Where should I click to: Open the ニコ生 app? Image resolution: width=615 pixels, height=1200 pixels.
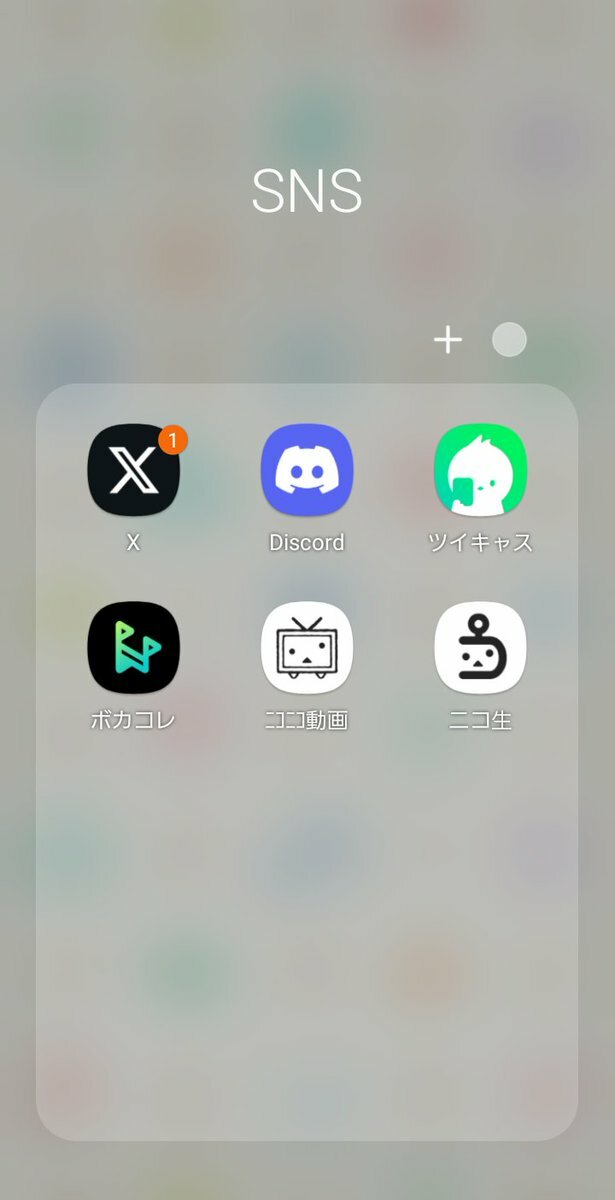click(480, 647)
